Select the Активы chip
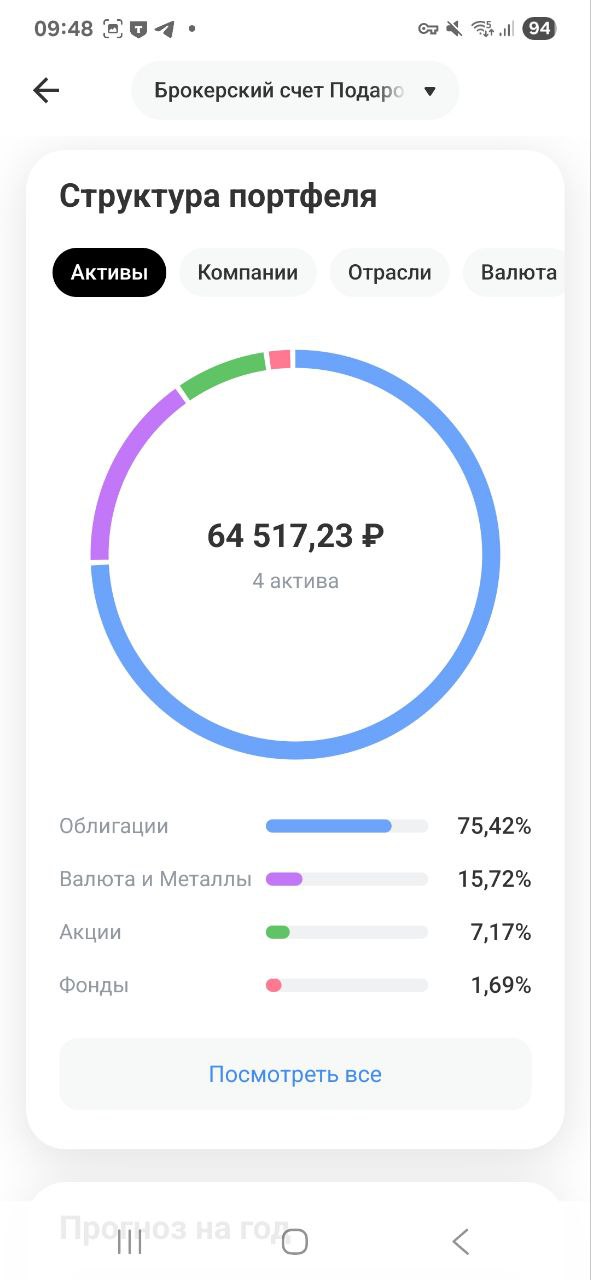Viewport: 591px width, 1280px height. 109,272
